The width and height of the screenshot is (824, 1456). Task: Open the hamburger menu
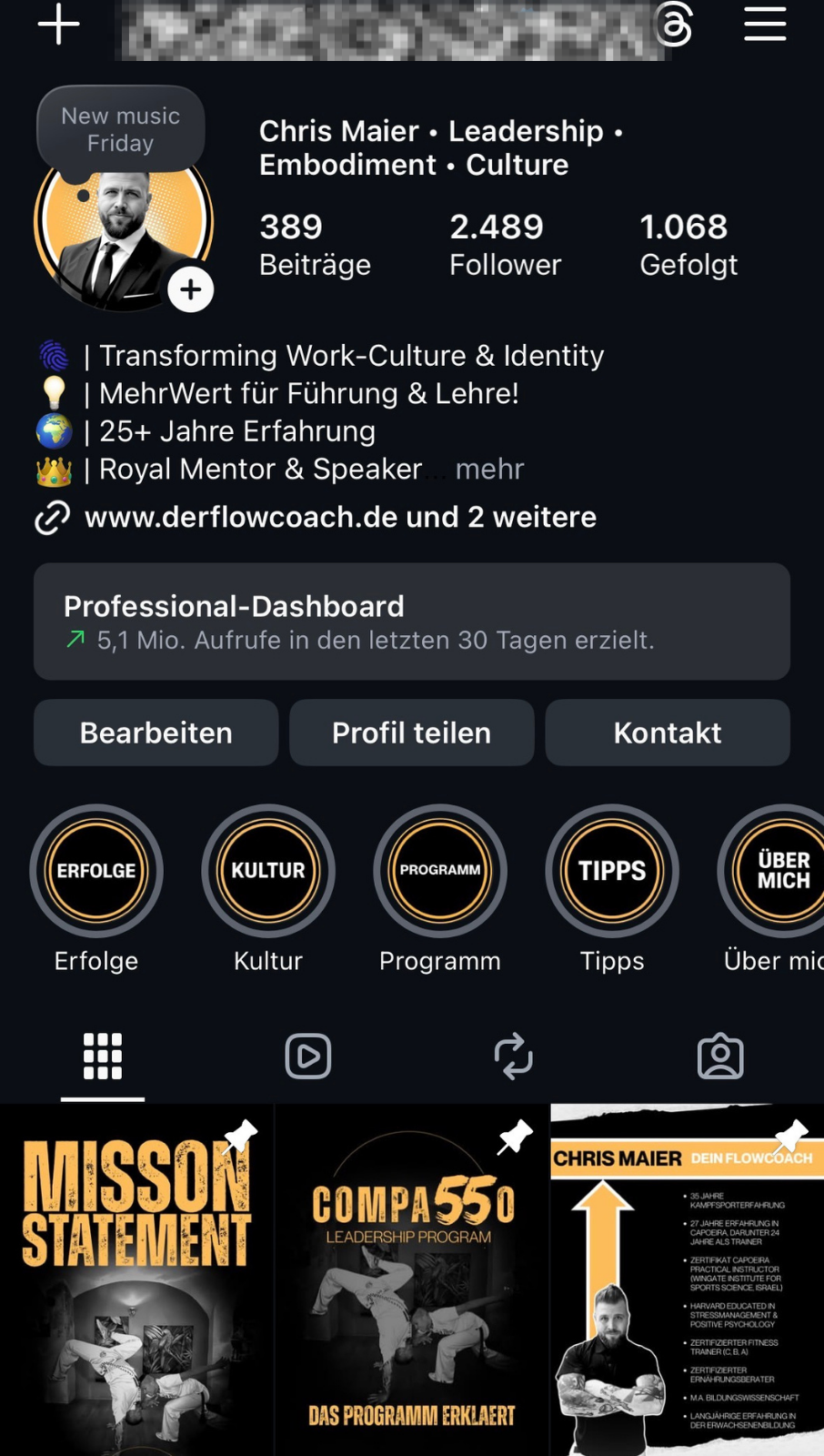click(764, 25)
